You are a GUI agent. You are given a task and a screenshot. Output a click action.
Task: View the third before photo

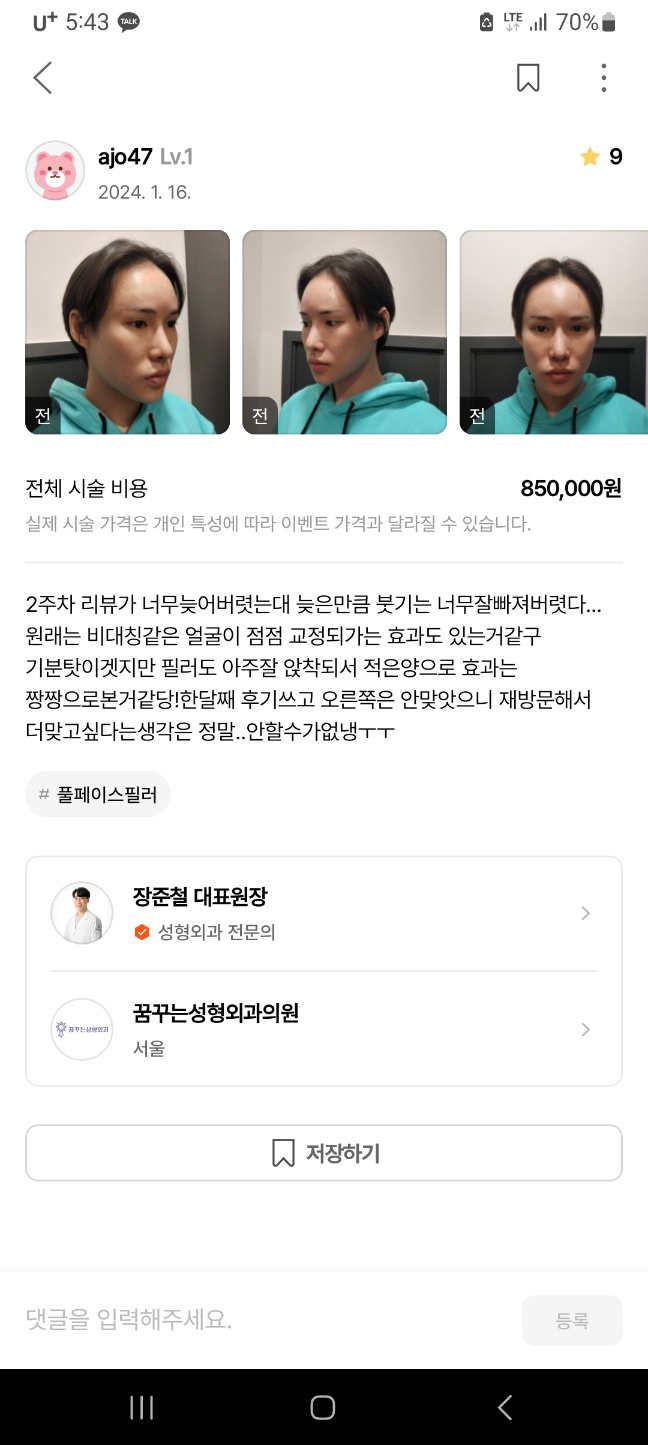coord(553,332)
